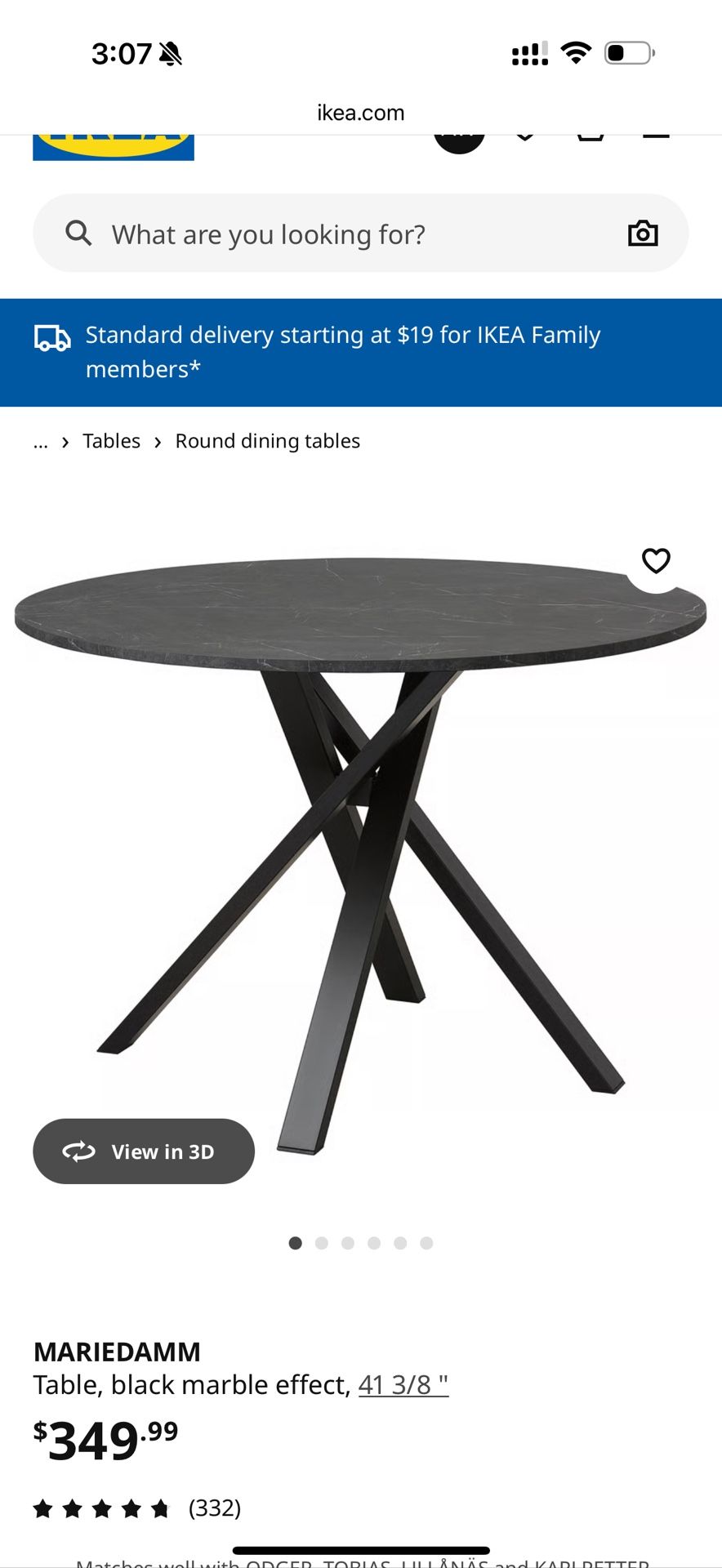Expand the "..." breadcrumb menu

click(x=41, y=441)
